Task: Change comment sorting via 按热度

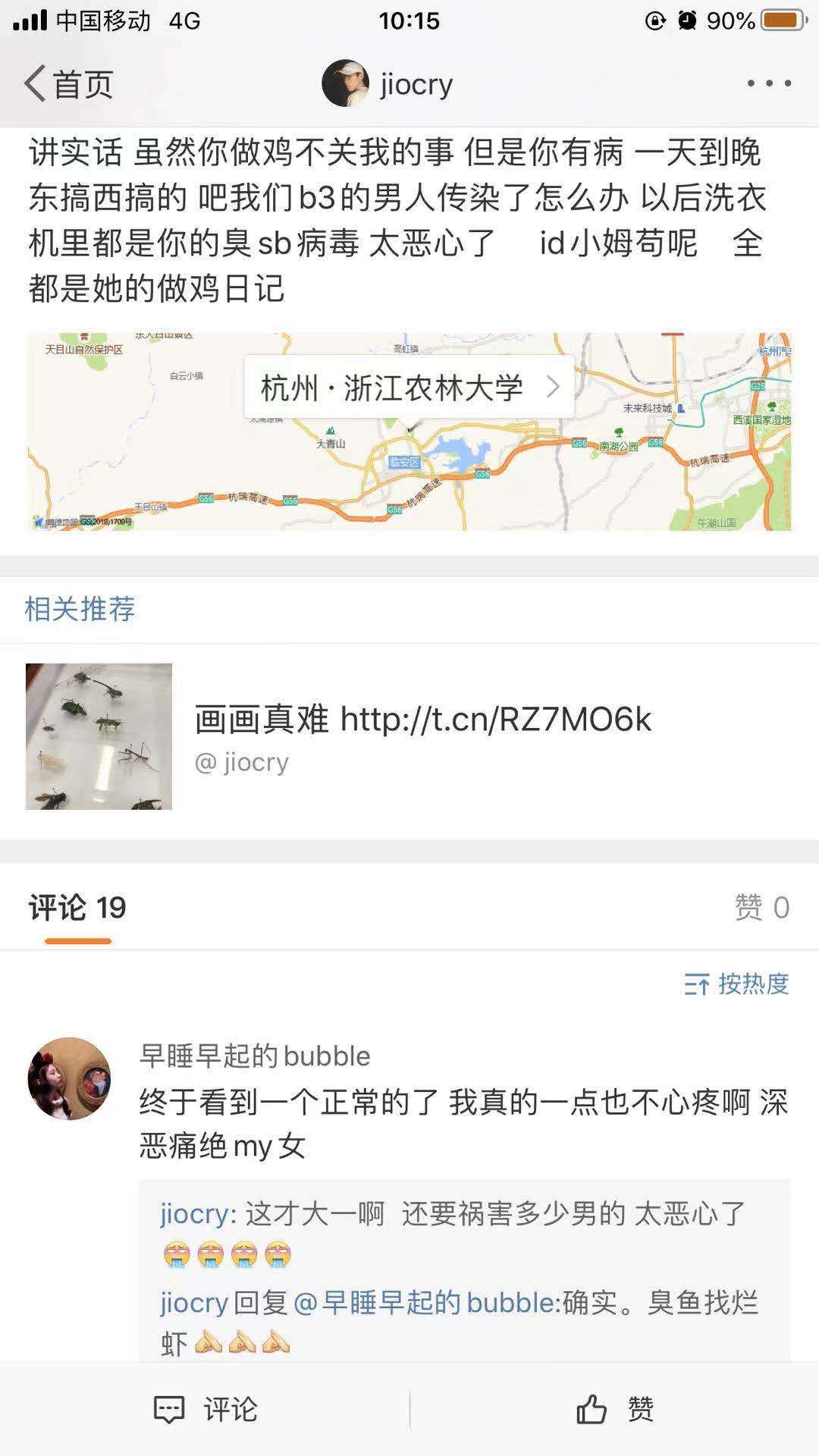Action: click(x=736, y=984)
